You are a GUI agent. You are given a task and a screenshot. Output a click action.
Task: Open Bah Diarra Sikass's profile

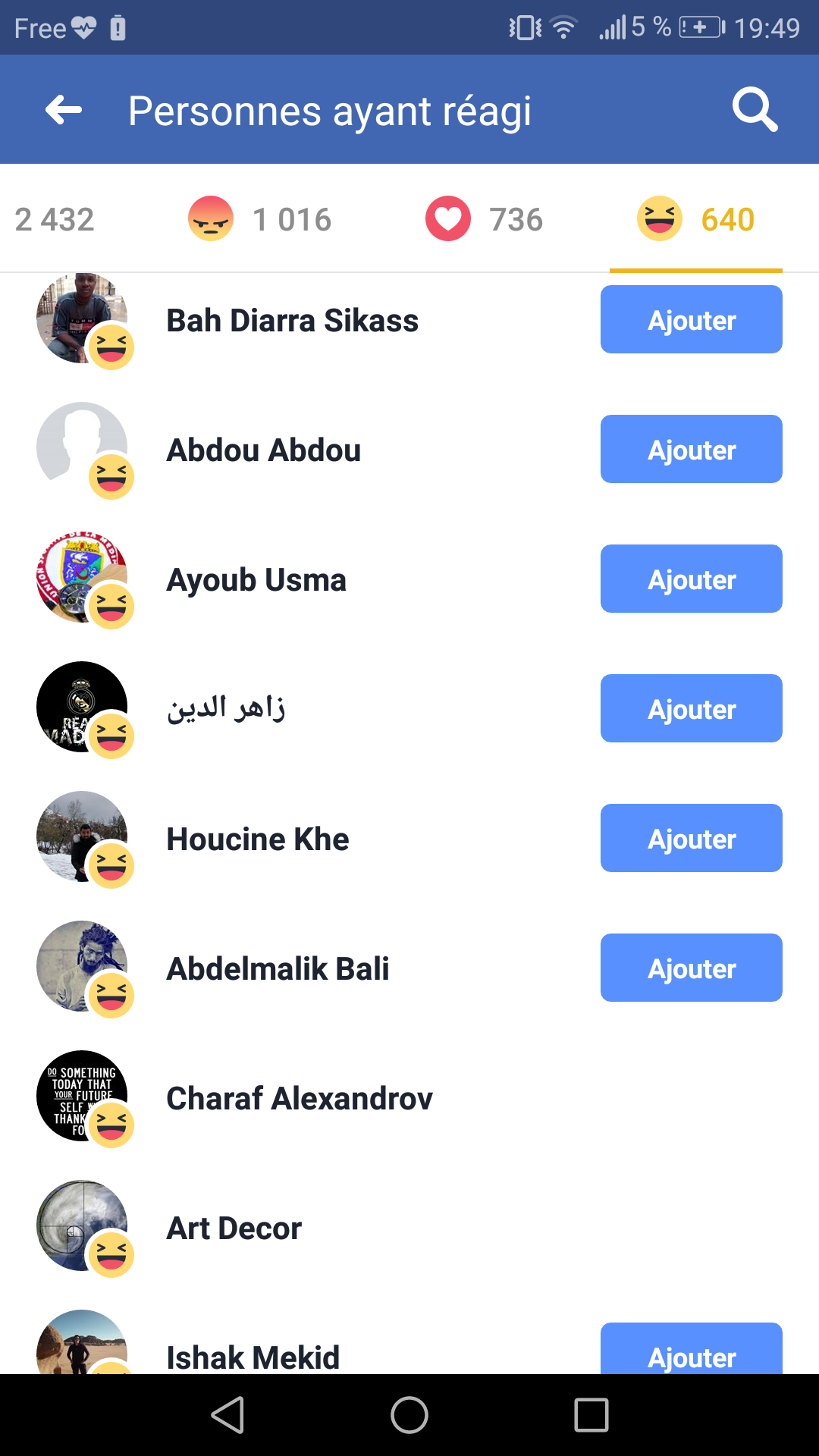292,320
